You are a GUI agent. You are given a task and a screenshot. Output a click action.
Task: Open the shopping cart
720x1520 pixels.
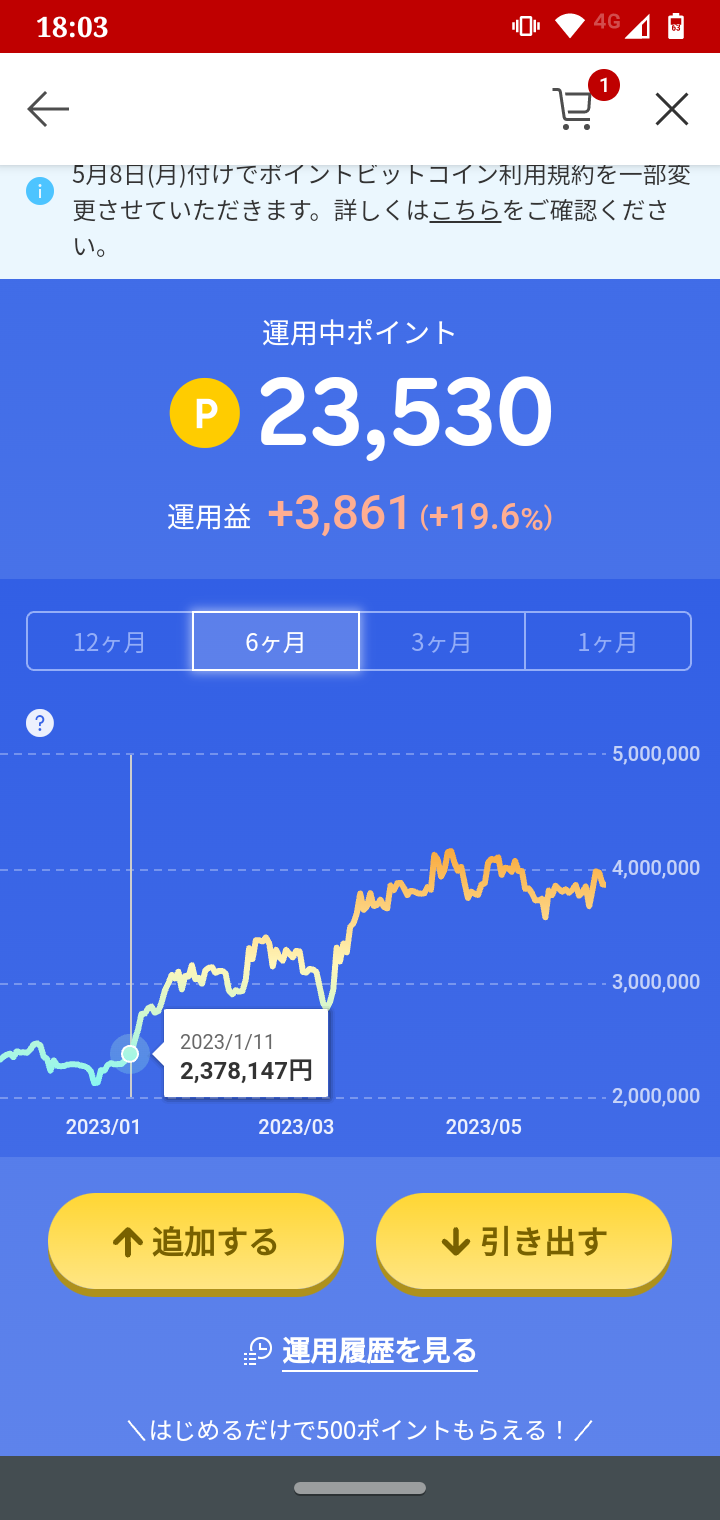point(573,109)
